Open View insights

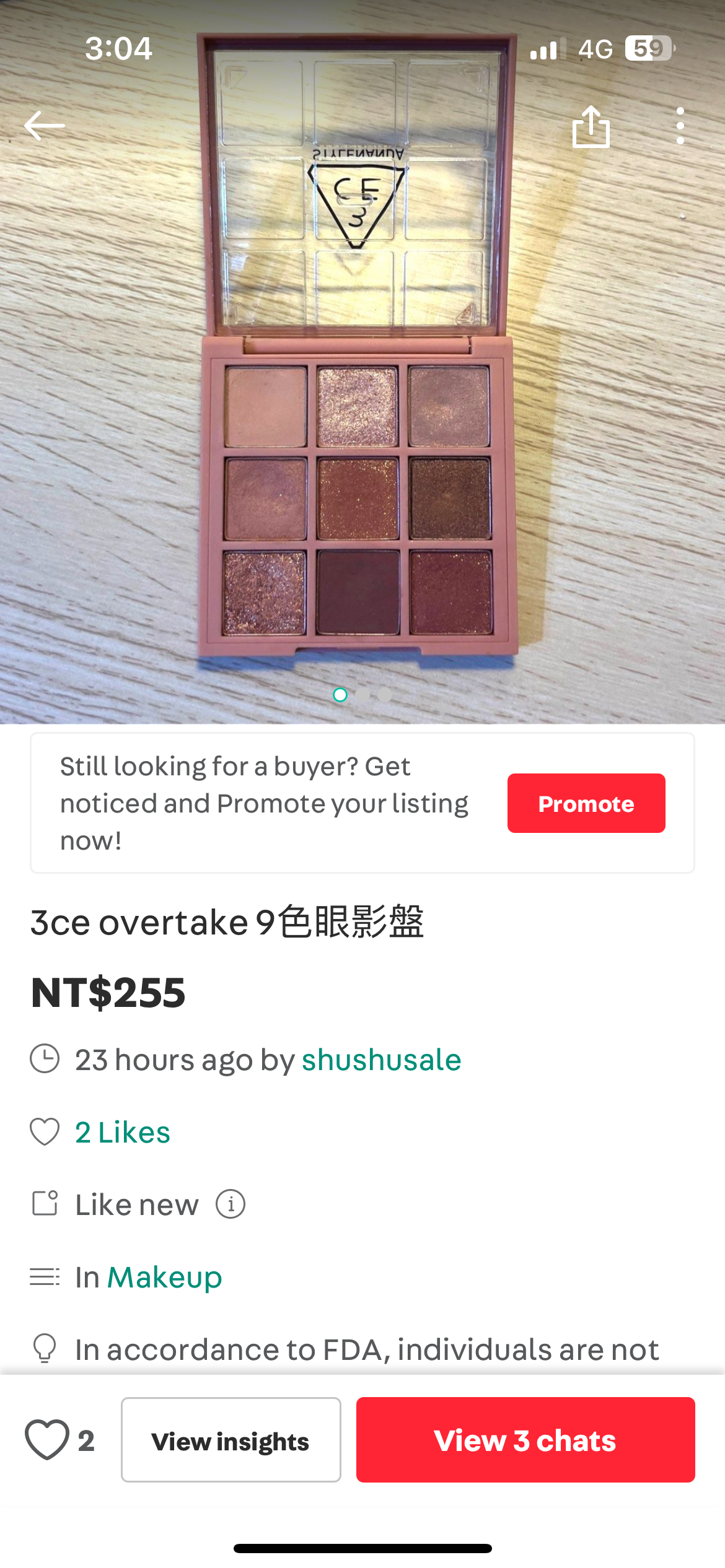pos(231,1440)
